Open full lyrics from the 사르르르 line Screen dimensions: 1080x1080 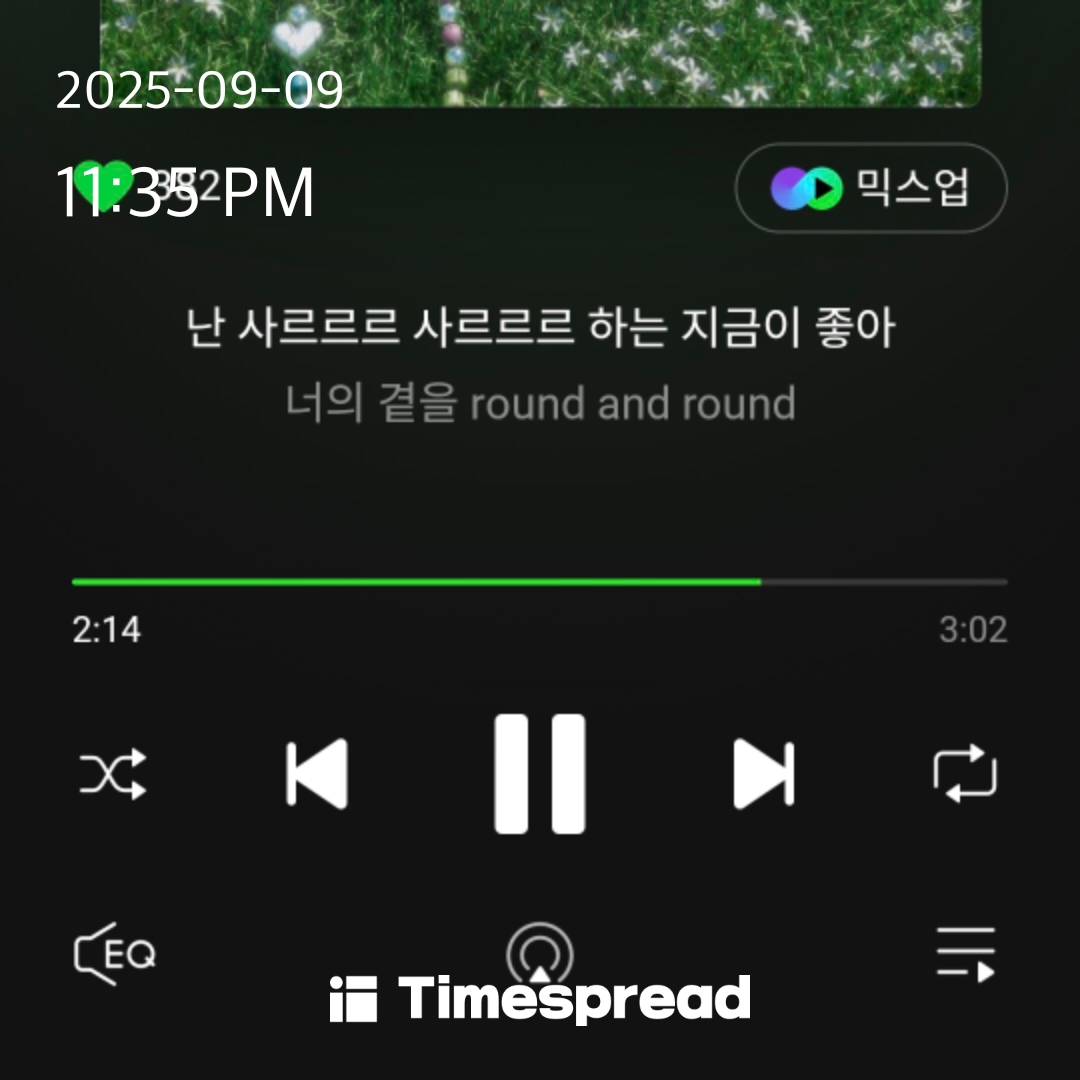(x=540, y=328)
